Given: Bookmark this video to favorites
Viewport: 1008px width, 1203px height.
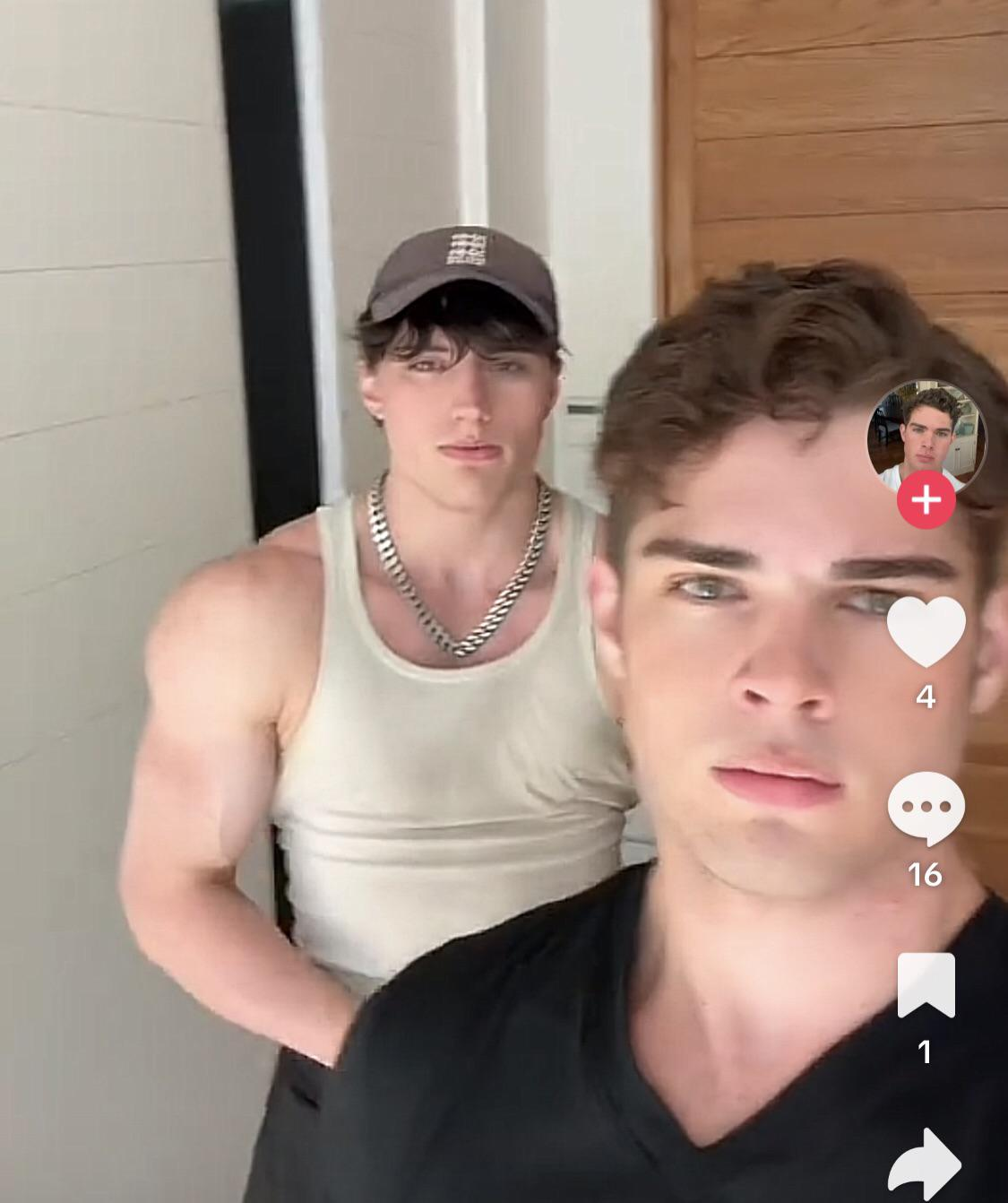Looking at the screenshot, I should (926, 984).
